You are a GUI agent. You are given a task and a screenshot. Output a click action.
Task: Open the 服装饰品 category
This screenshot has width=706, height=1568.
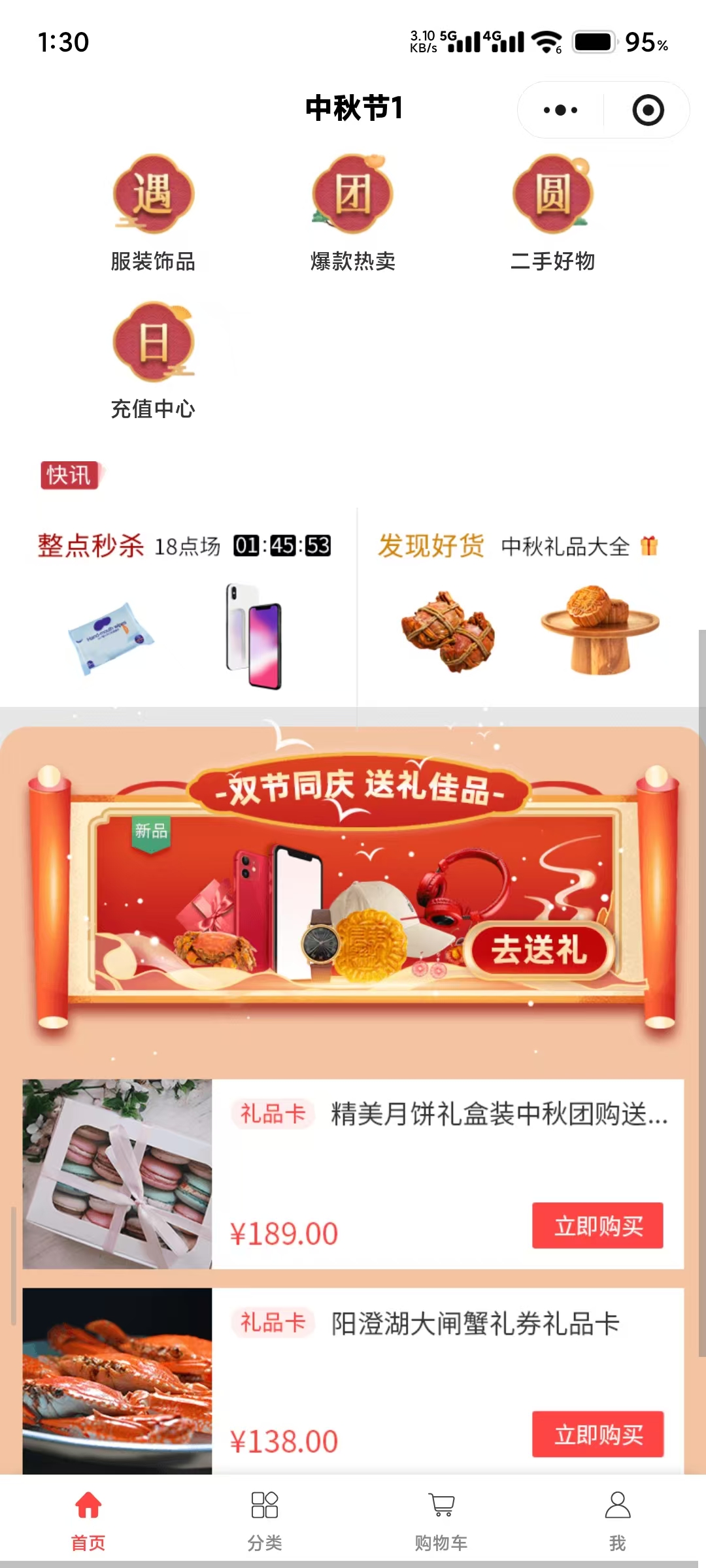click(x=153, y=212)
